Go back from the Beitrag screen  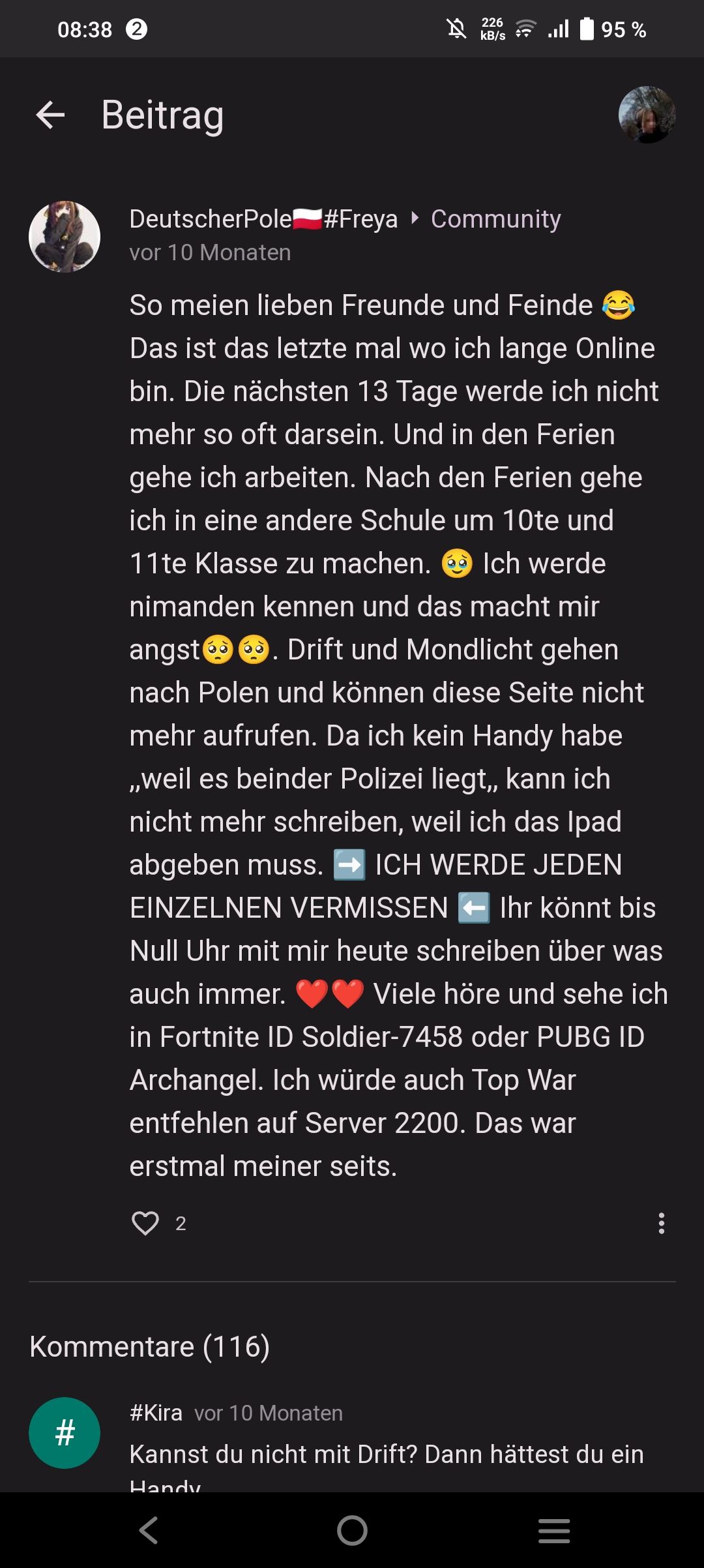(x=50, y=115)
